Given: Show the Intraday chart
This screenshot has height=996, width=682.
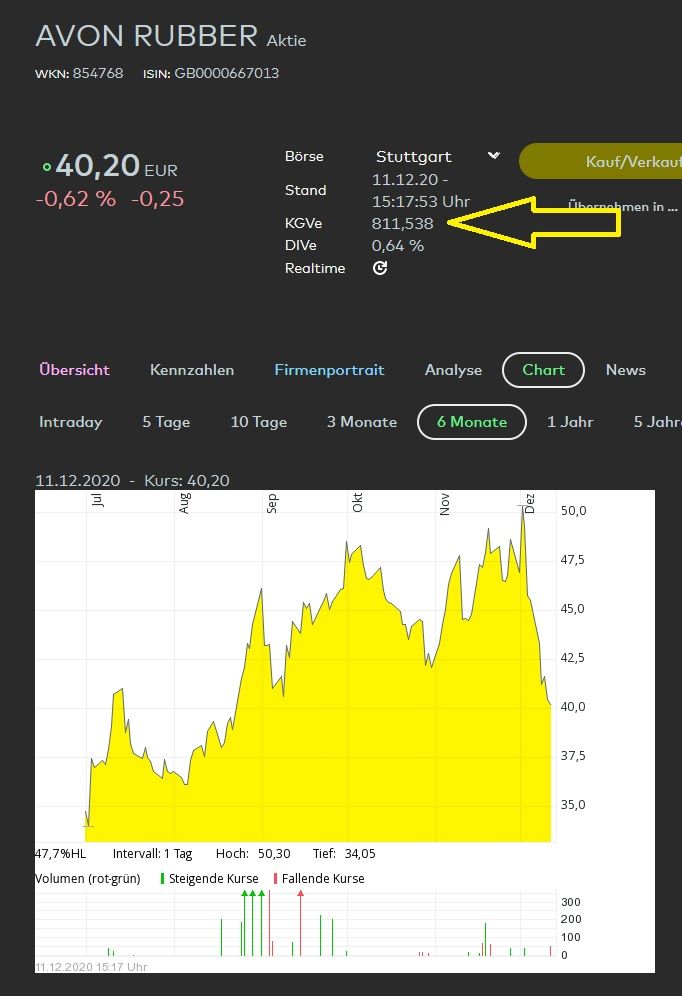Looking at the screenshot, I should pyautogui.click(x=71, y=422).
